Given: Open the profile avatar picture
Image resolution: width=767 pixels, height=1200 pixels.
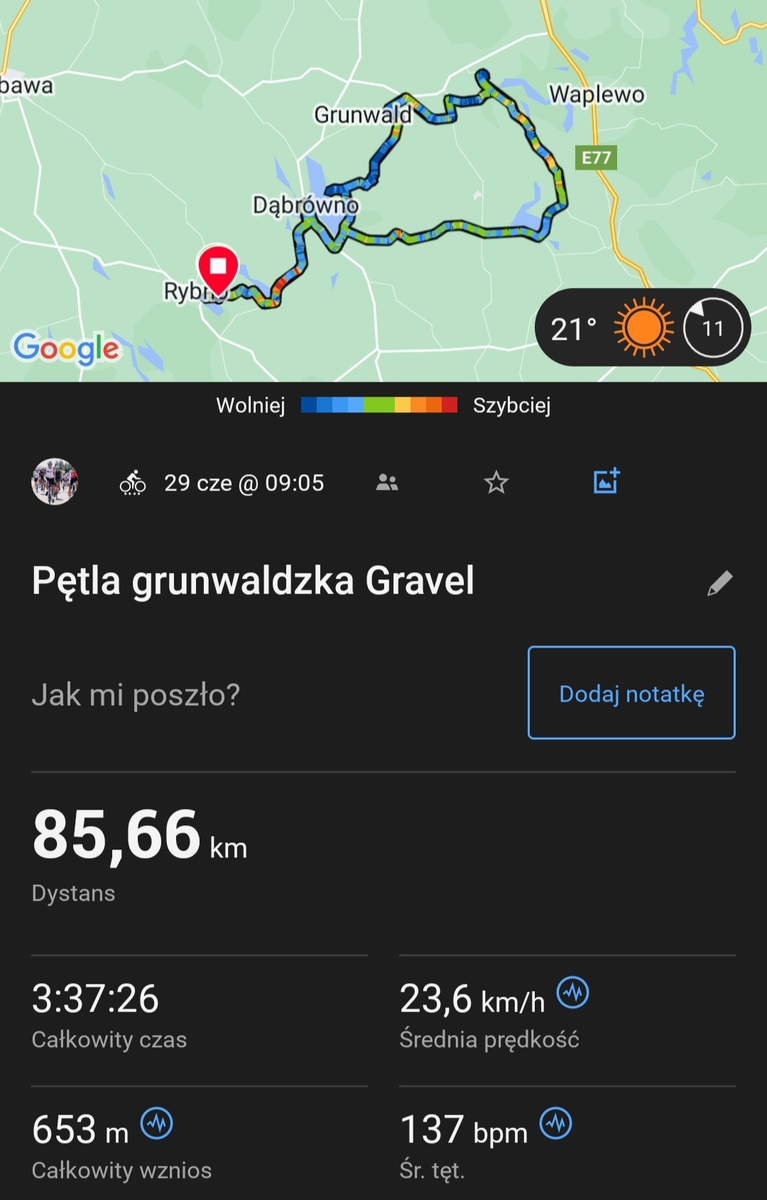Looking at the screenshot, I should coord(55,482).
